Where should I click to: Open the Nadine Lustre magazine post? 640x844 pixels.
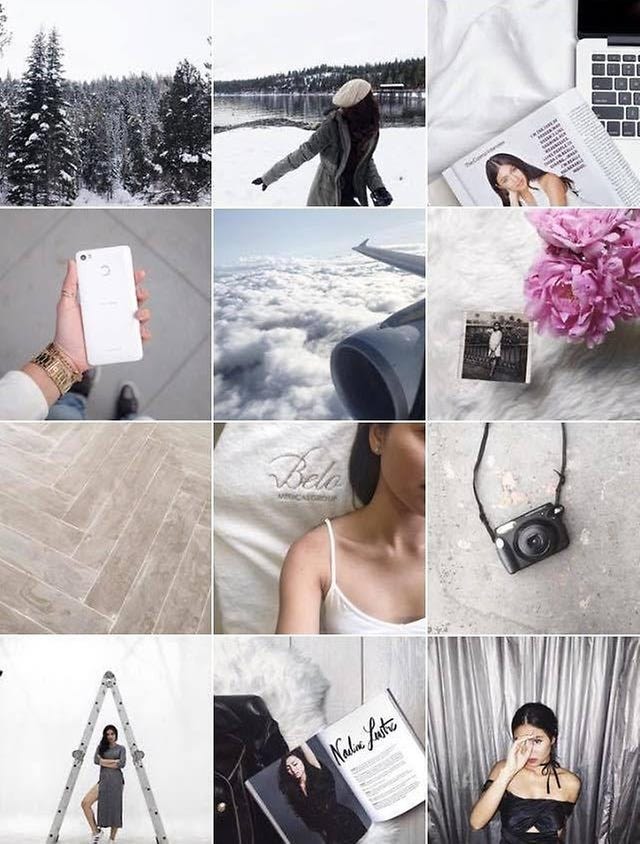coord(319,741)
